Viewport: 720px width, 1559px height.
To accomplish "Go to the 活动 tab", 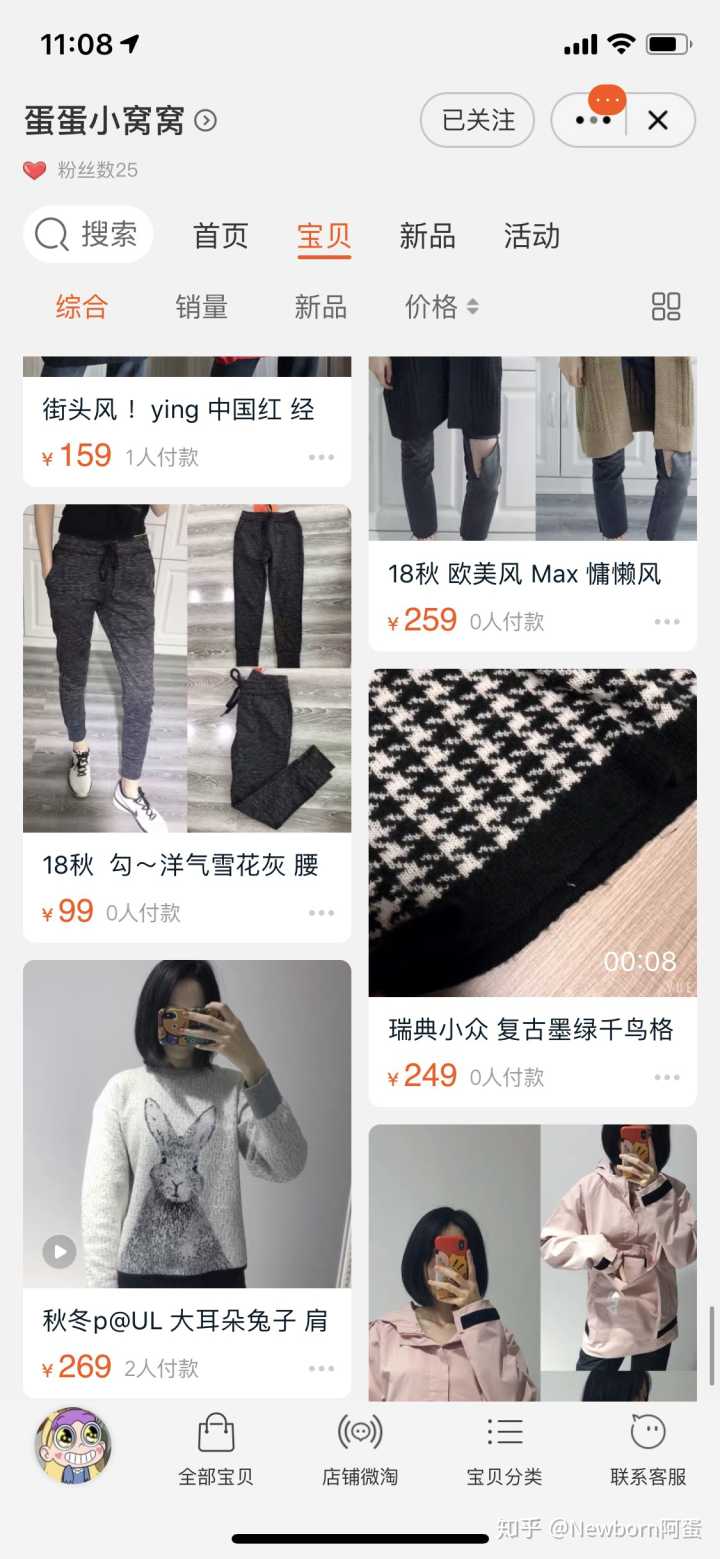I will tap(531, 237).
